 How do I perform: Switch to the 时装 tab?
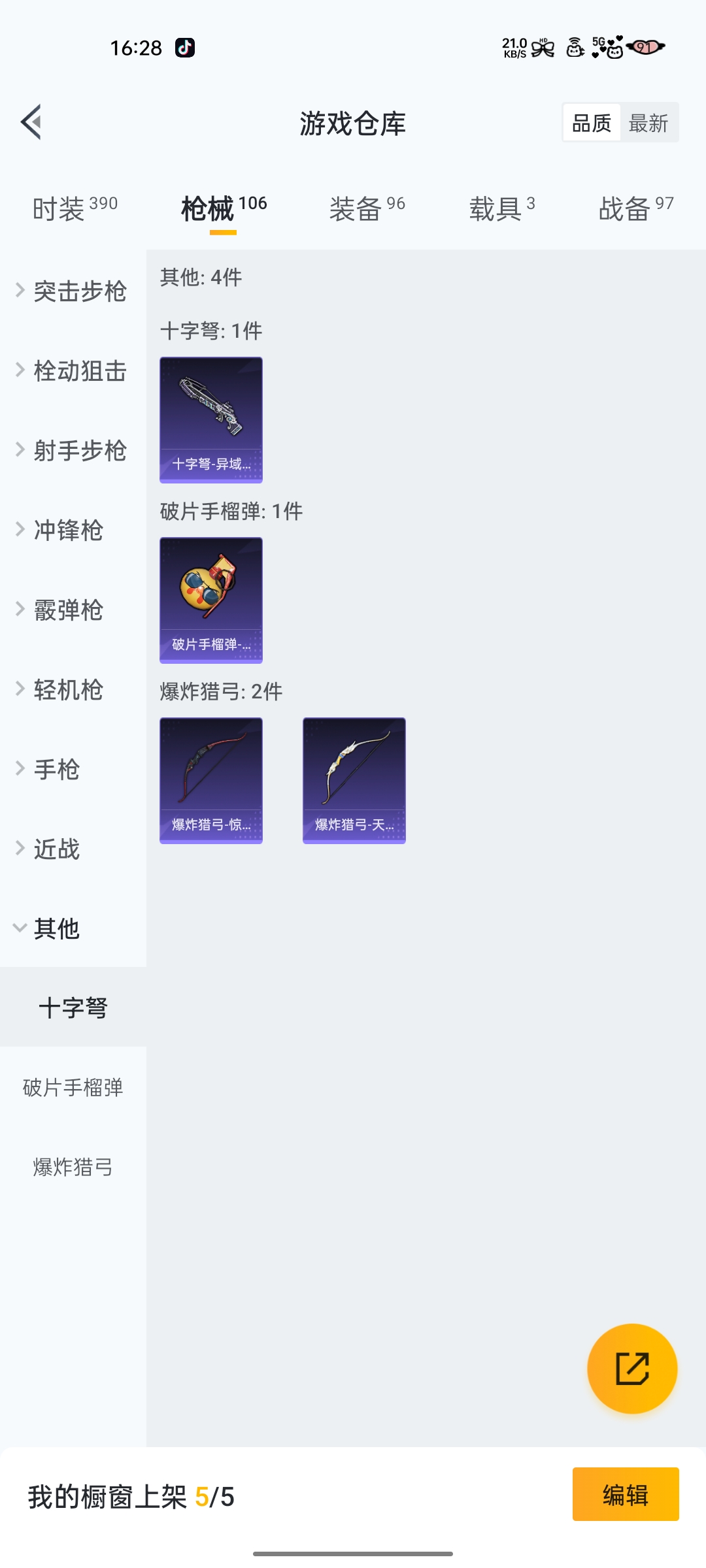[x=75, y=209]
